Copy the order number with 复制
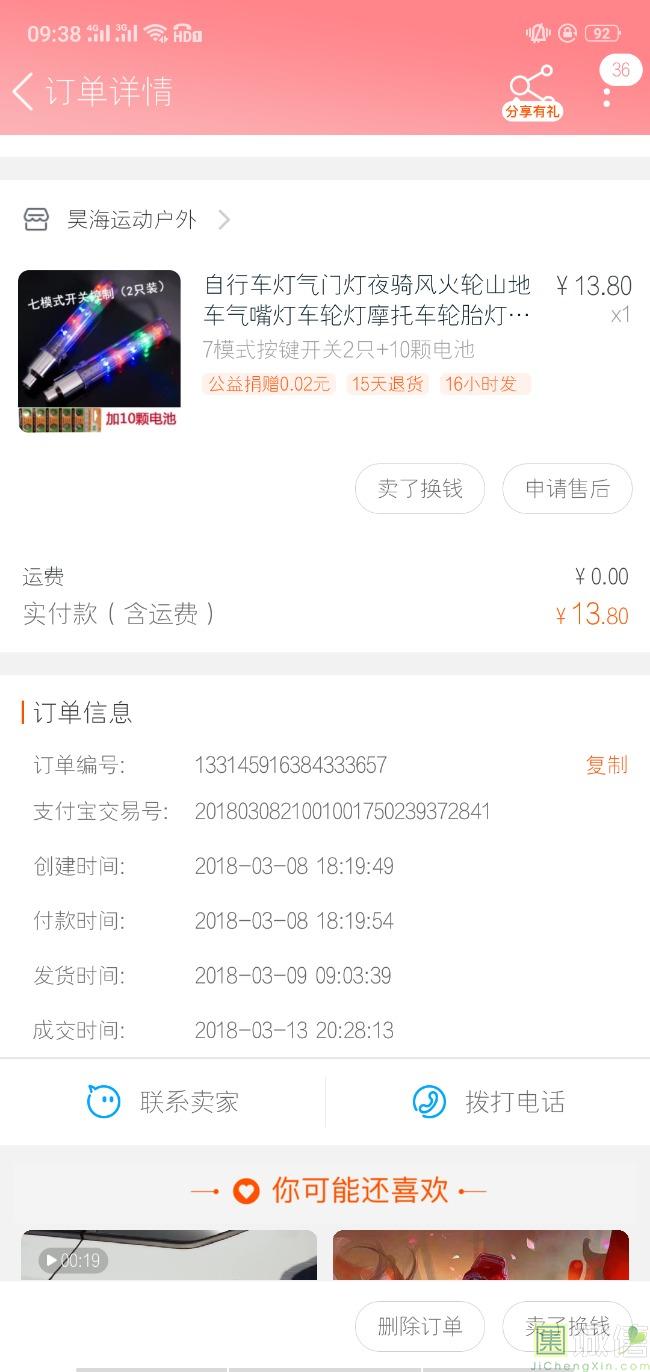Image resolution: width=650 pixels, height=1372 pixels. (x=606, y=765)
